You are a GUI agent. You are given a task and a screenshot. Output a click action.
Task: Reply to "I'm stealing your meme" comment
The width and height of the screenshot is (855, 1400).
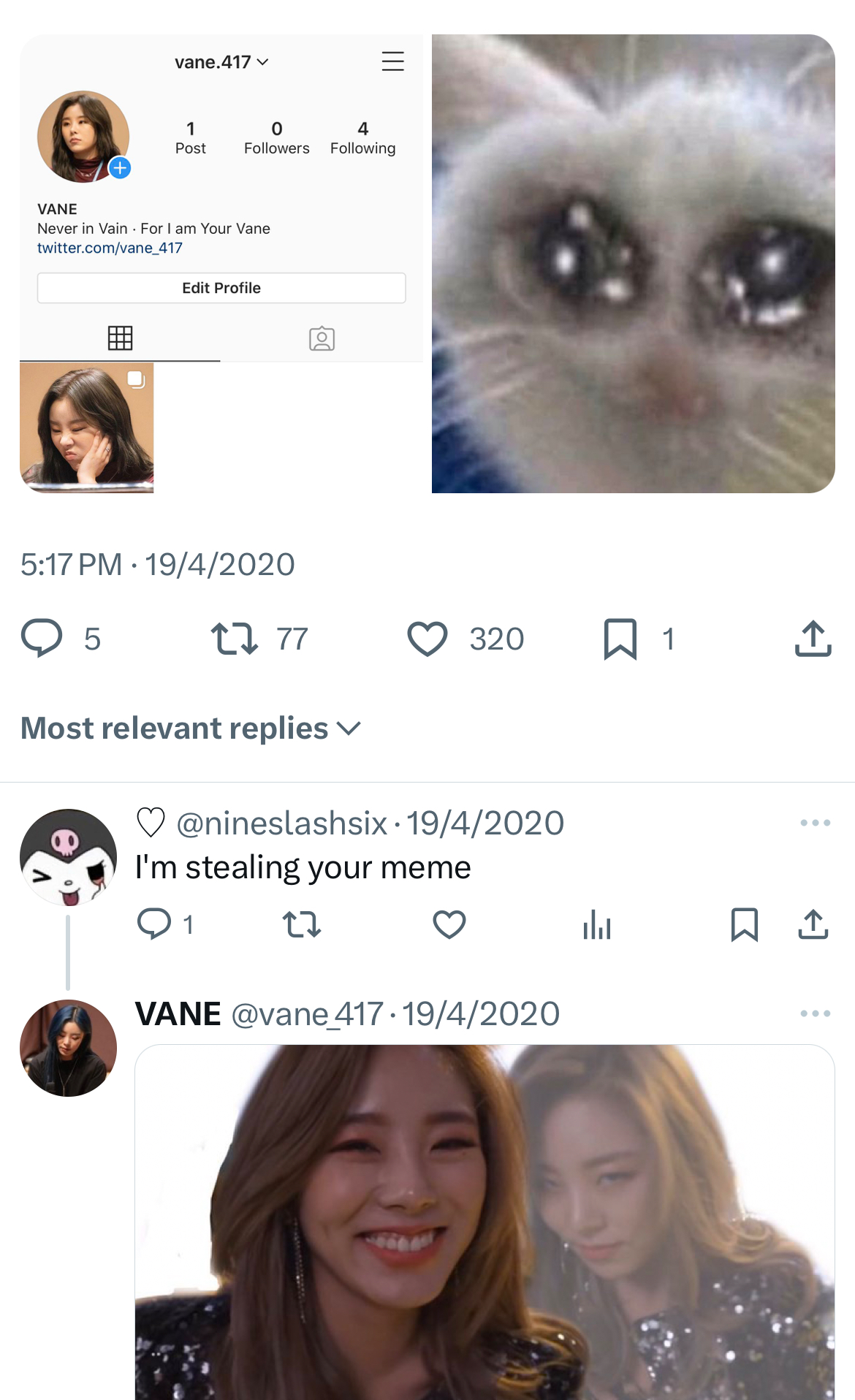154,924
